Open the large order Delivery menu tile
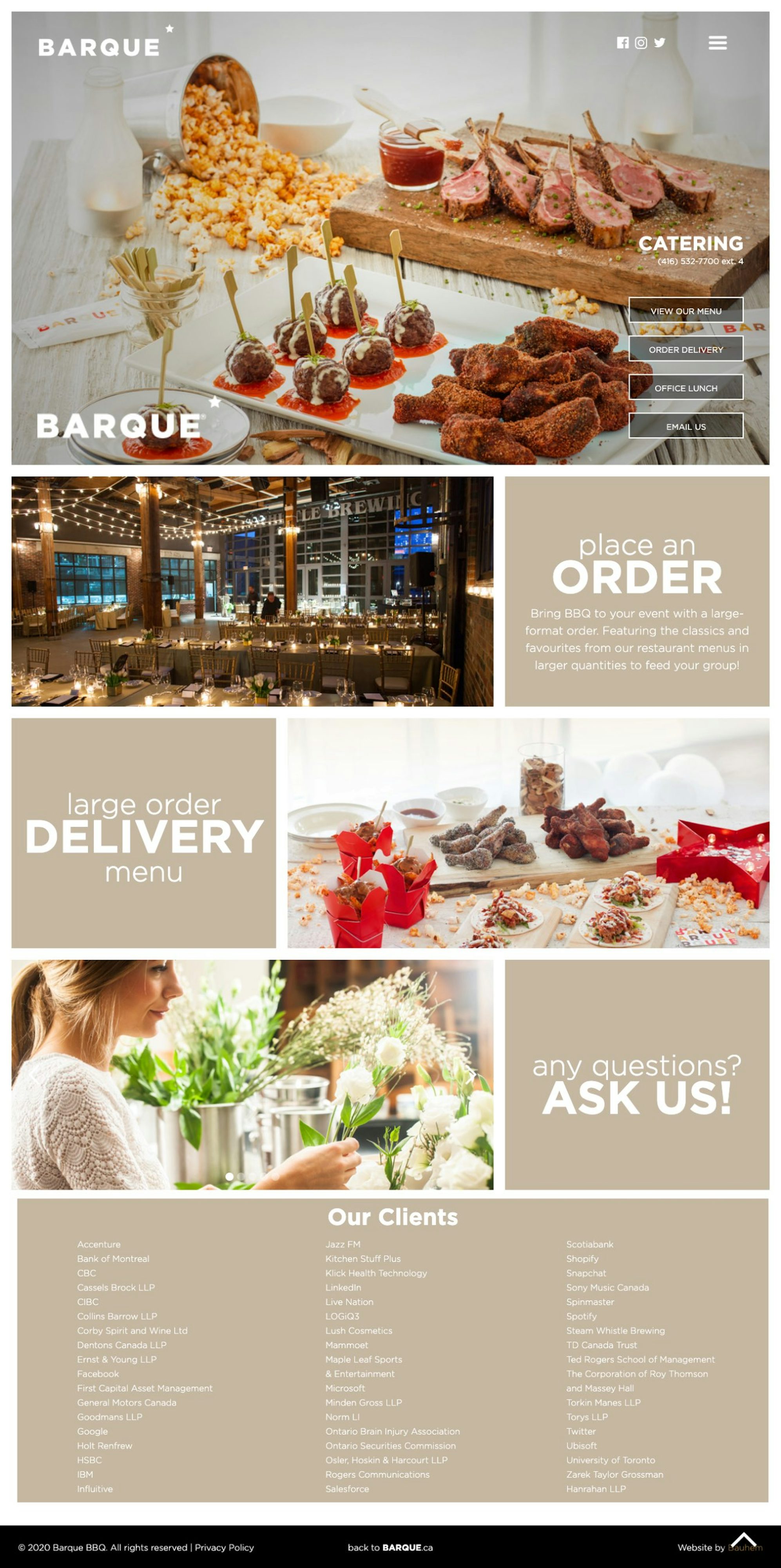 (x=144, y=833)
